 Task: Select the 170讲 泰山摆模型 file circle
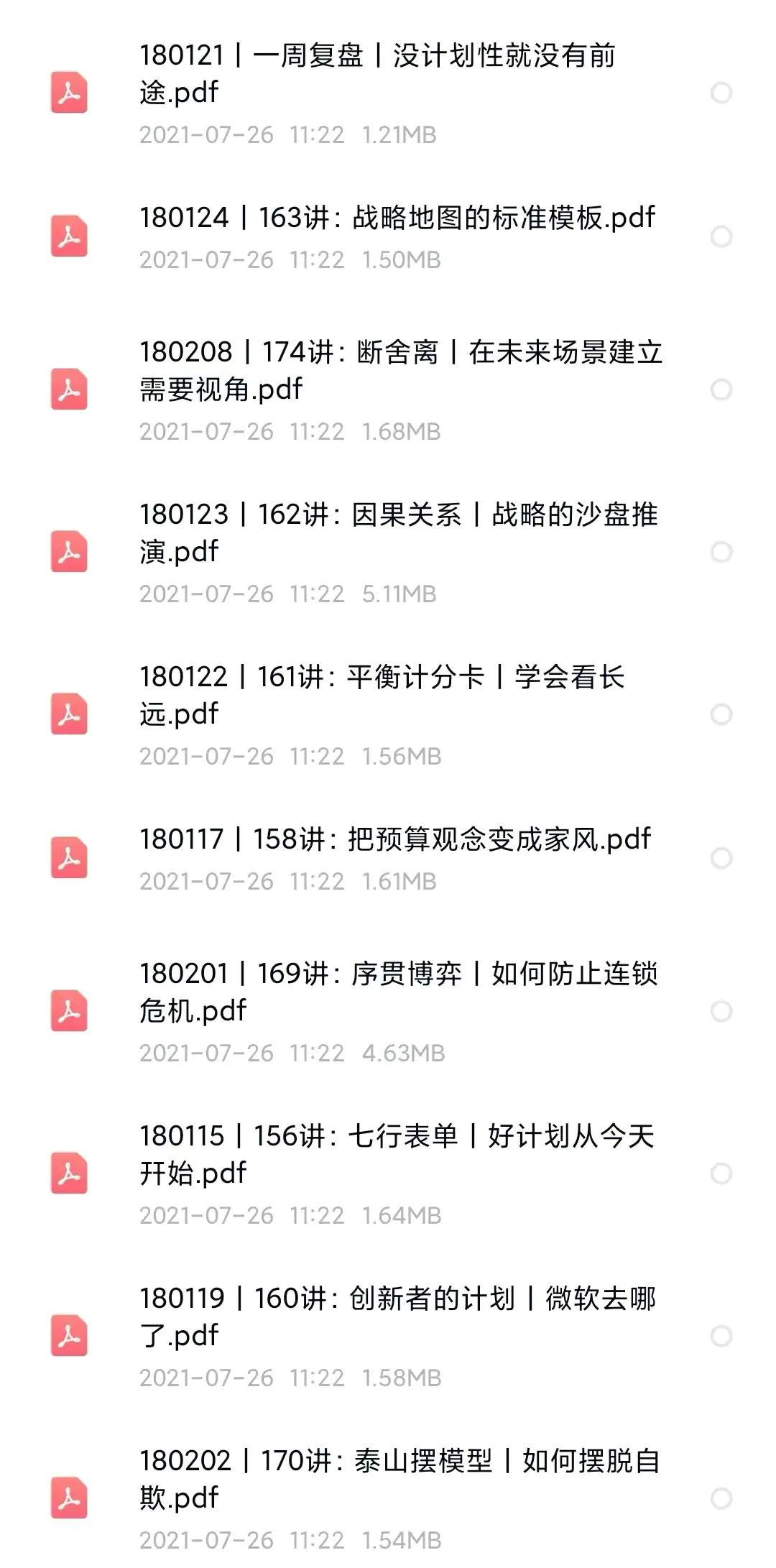[x=721, y=1498]
